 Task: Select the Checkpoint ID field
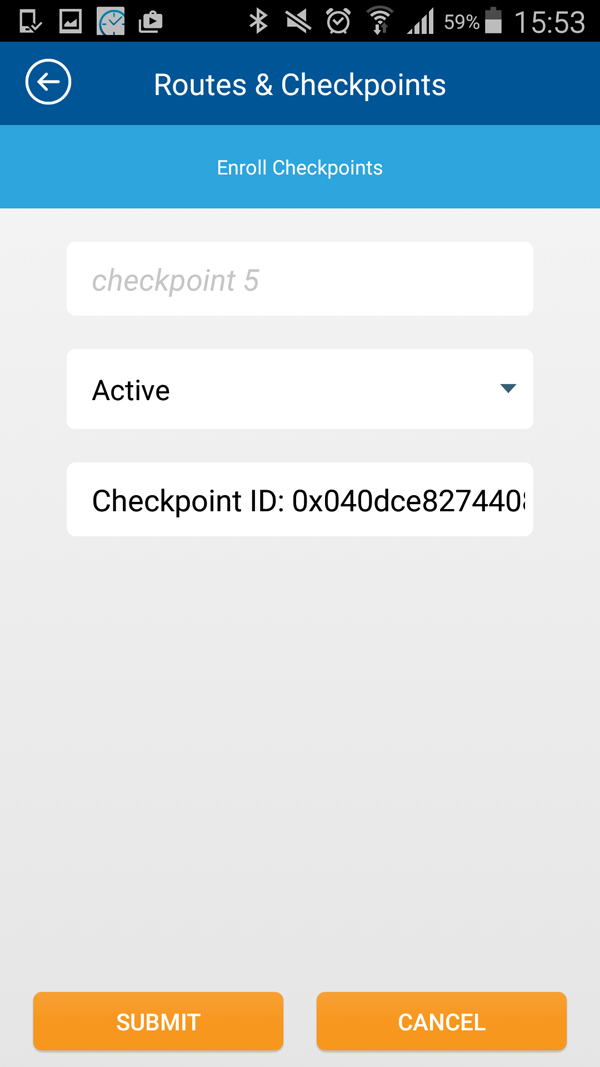pyautogui.click(x=299, y=499)
